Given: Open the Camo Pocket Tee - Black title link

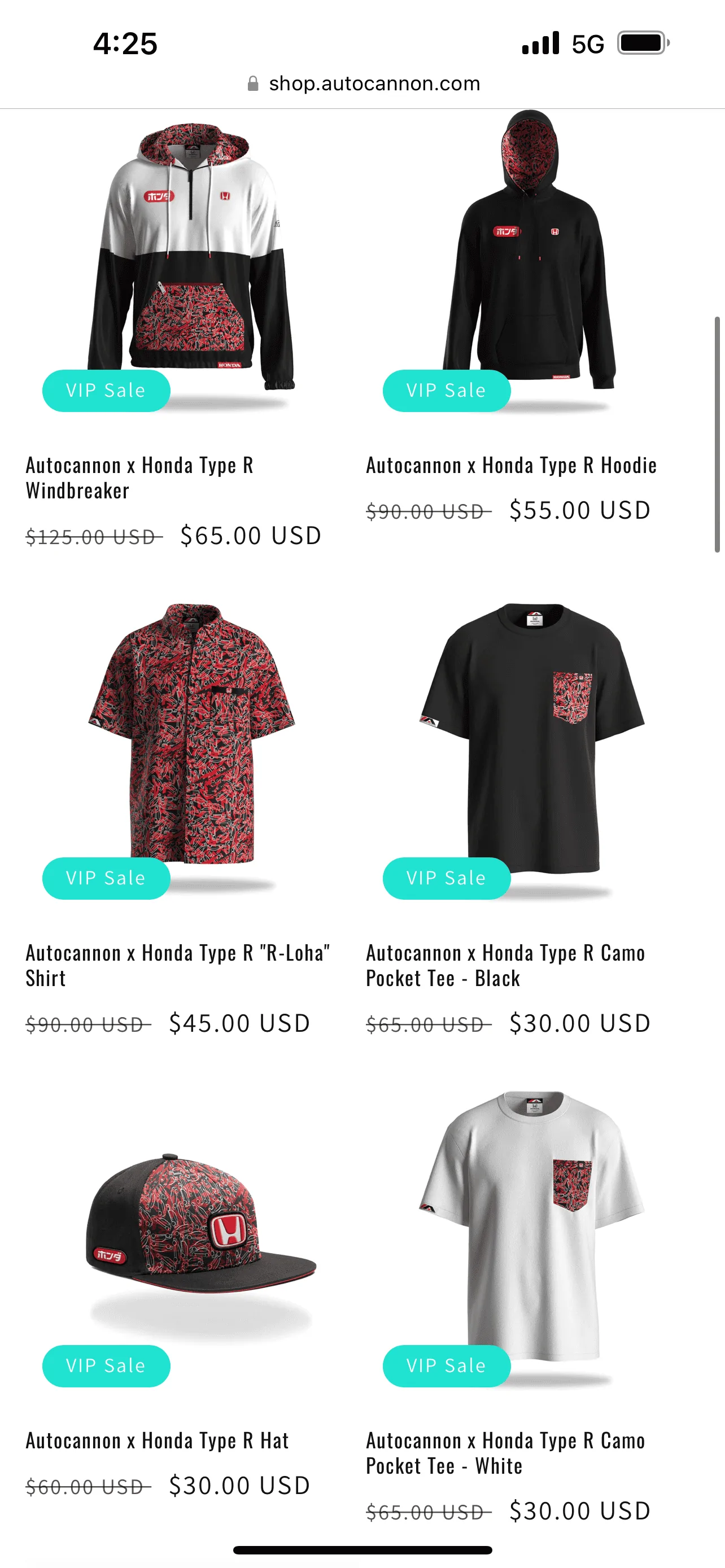Looking at the screenshot, I should pyautogui.click(x=505, y=965).
